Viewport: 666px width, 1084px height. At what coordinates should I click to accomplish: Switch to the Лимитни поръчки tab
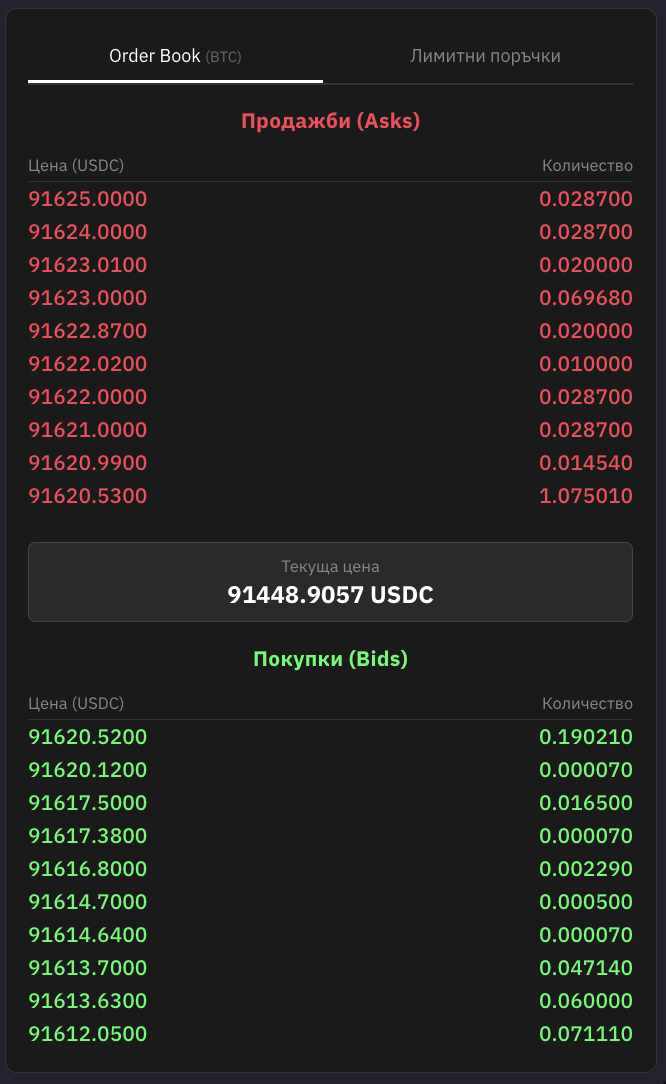tap(485, 56)
